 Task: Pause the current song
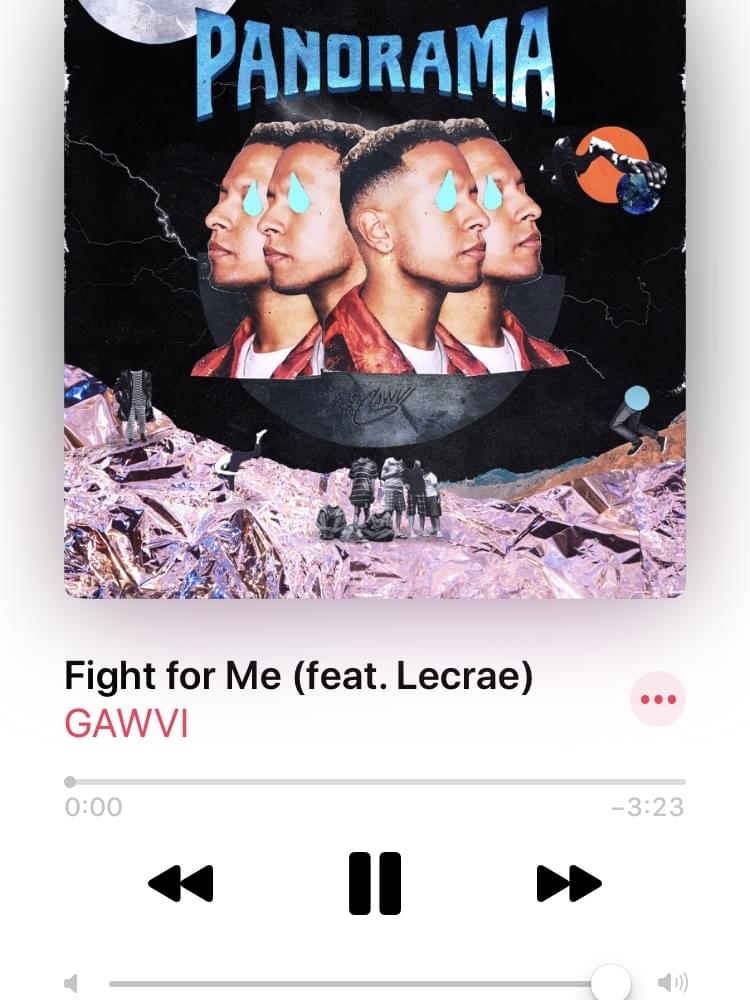[375, 884]
